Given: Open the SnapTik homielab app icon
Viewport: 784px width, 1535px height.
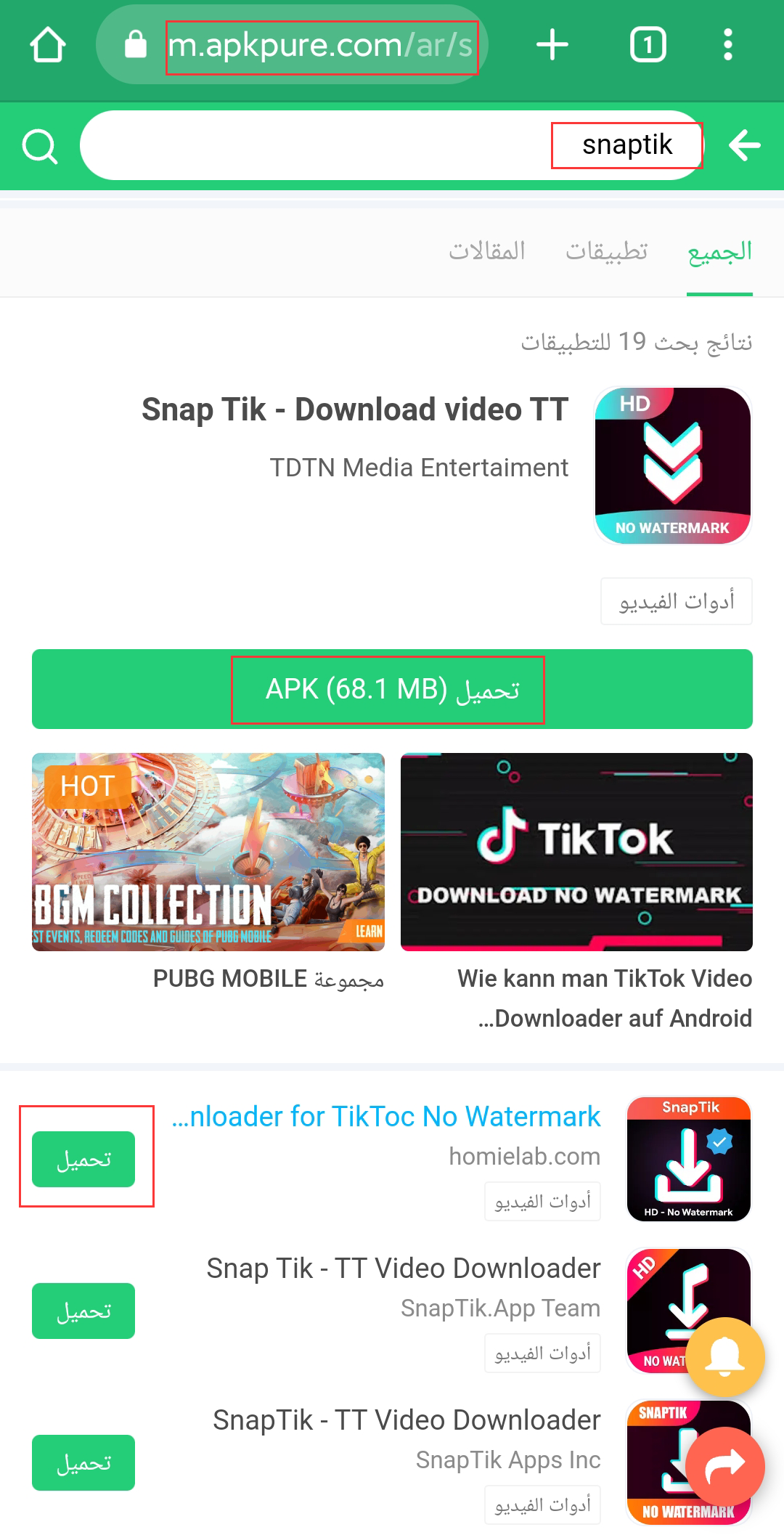Looking at the screenshot, I should click(x=688, y=1160).
